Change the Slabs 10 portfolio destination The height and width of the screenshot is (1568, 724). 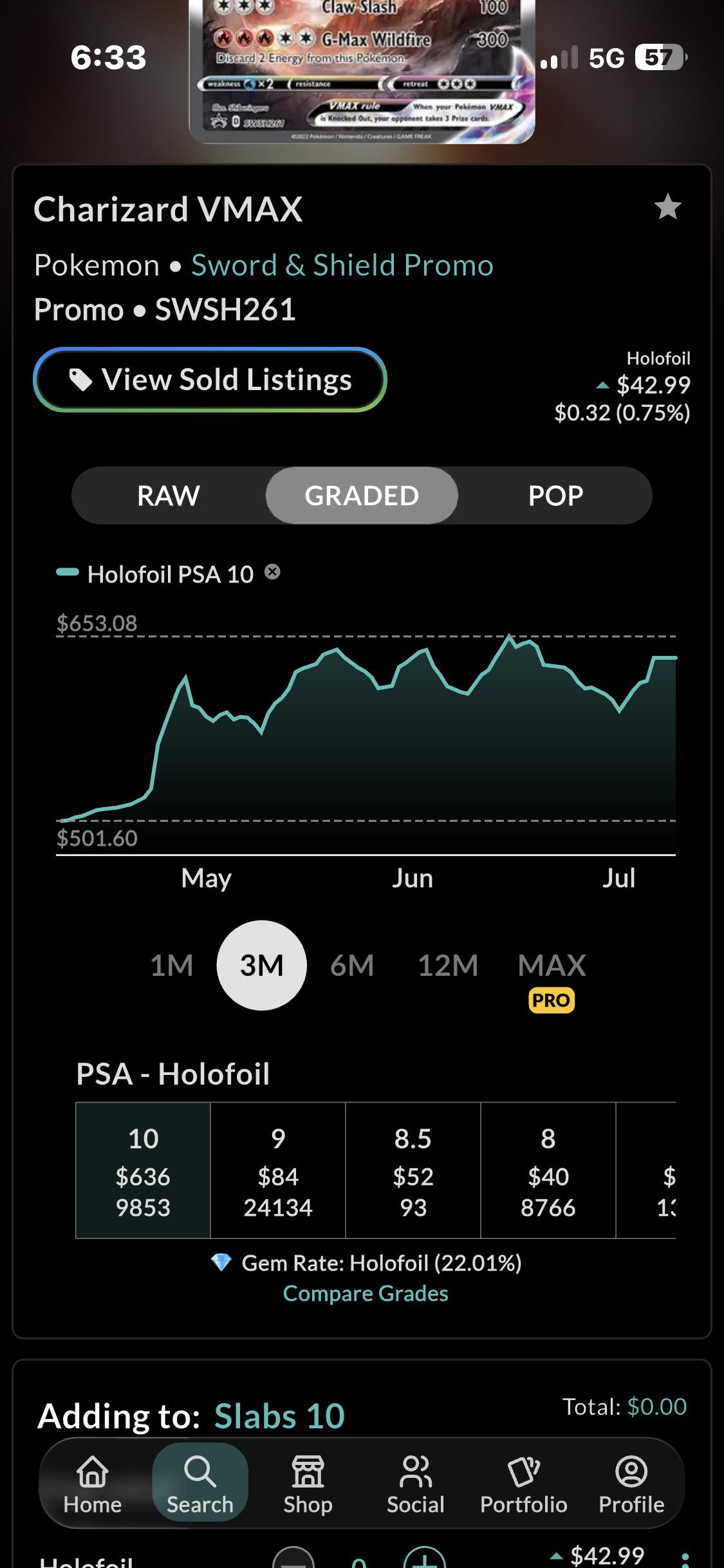click(x=279, y=1416)
